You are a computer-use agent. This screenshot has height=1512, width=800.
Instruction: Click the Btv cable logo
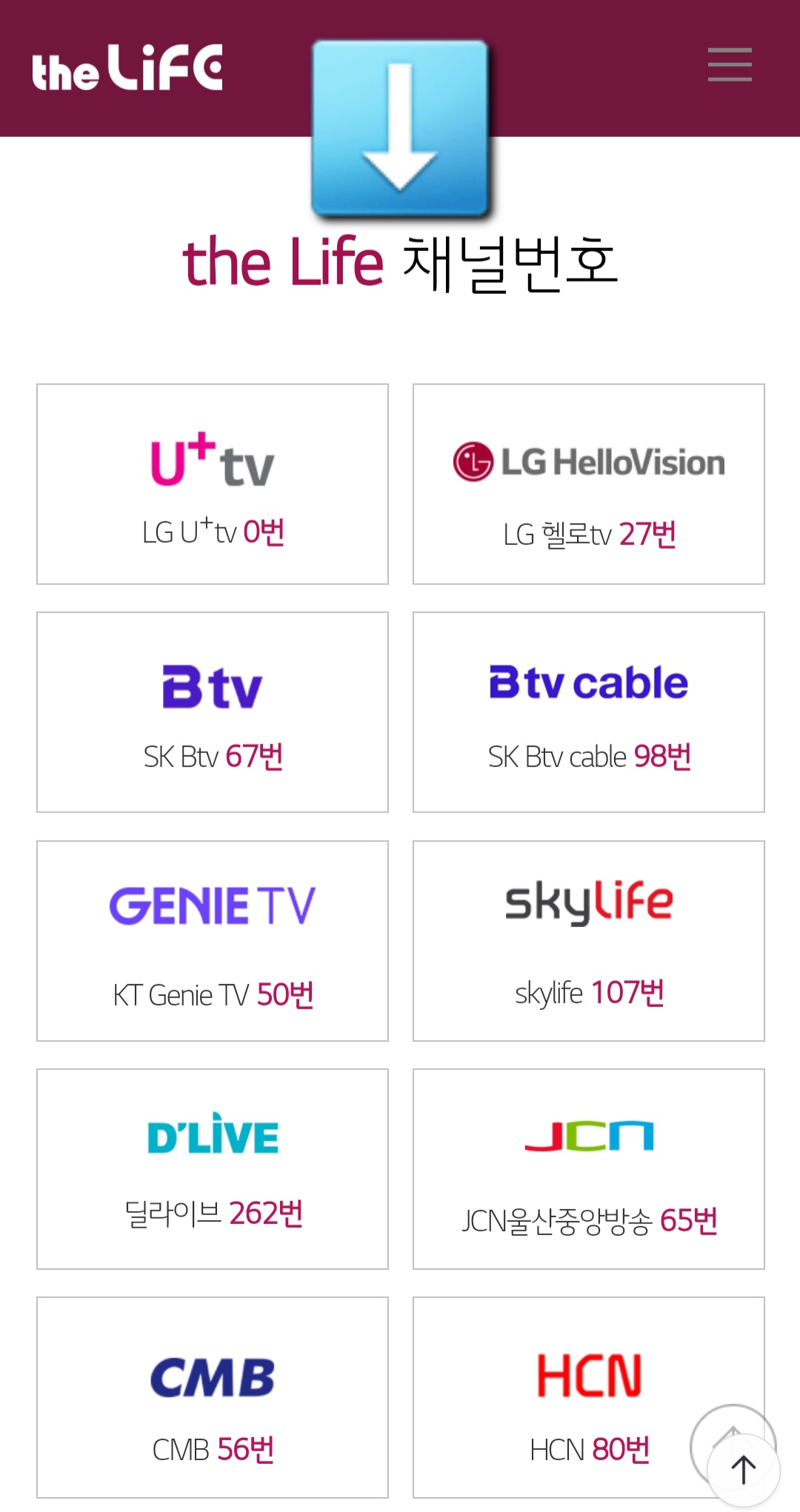(589, 683)
